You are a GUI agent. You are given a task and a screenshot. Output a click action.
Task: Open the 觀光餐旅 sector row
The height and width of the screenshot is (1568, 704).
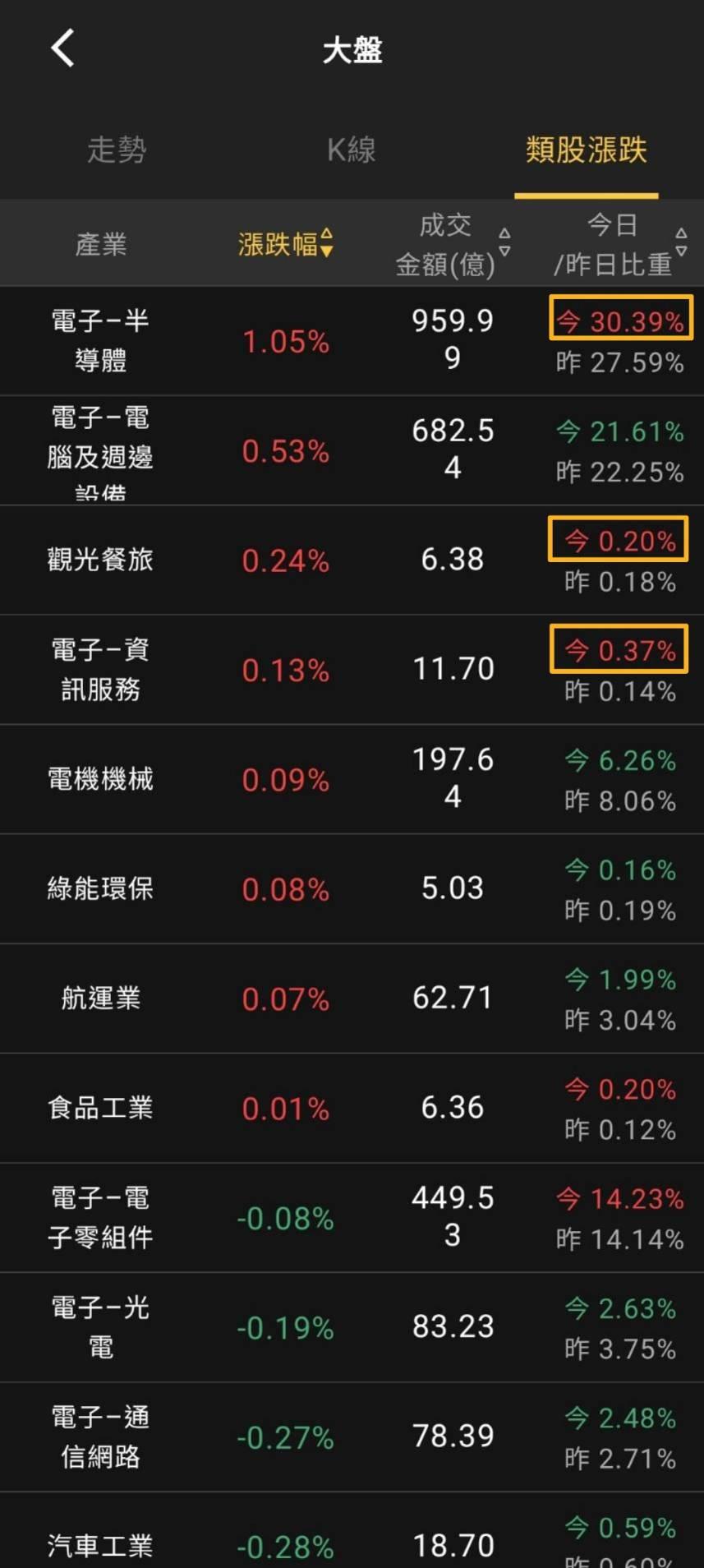pos(352,560)
